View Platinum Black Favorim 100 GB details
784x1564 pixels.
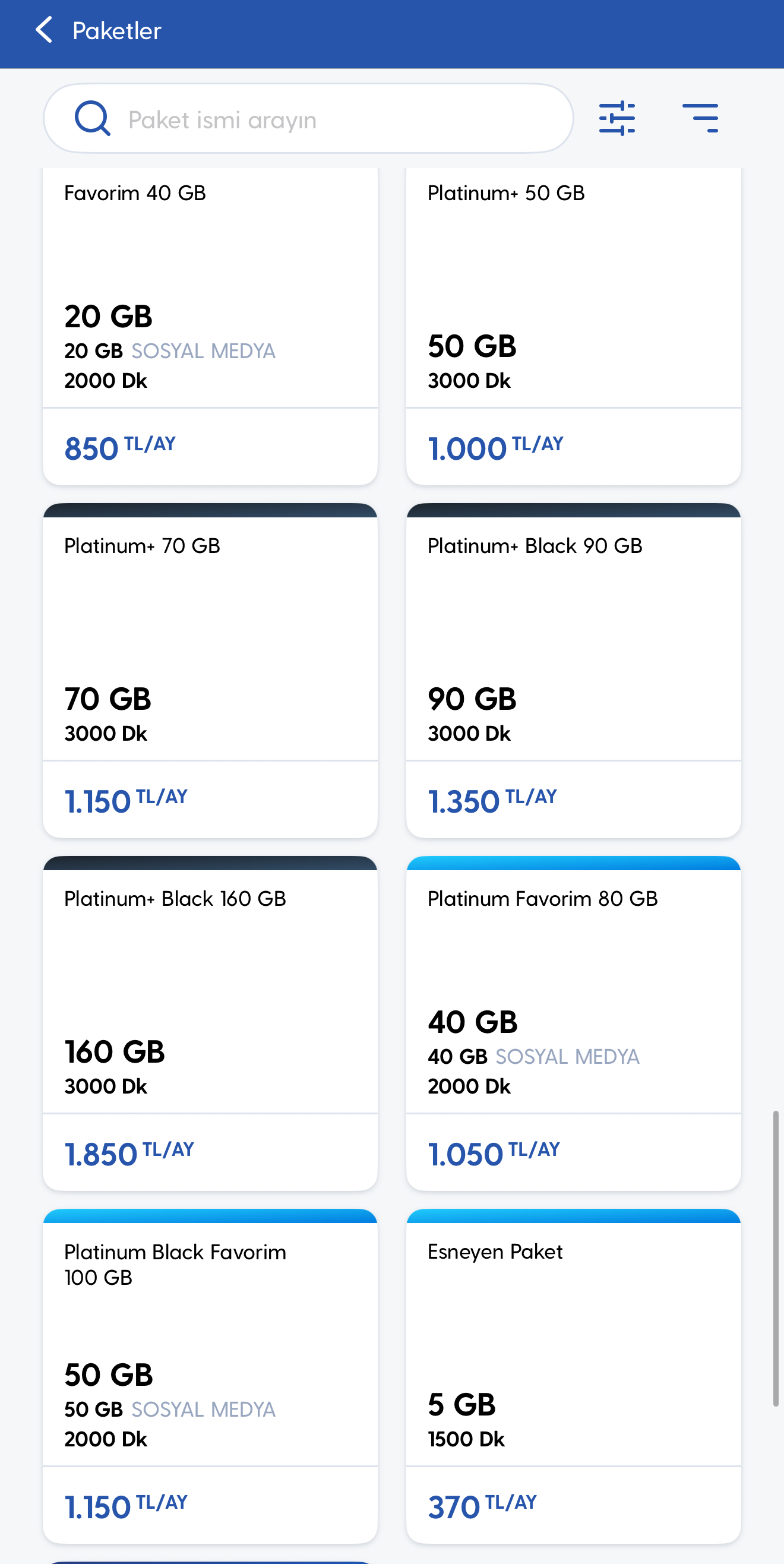[210, 1376]
